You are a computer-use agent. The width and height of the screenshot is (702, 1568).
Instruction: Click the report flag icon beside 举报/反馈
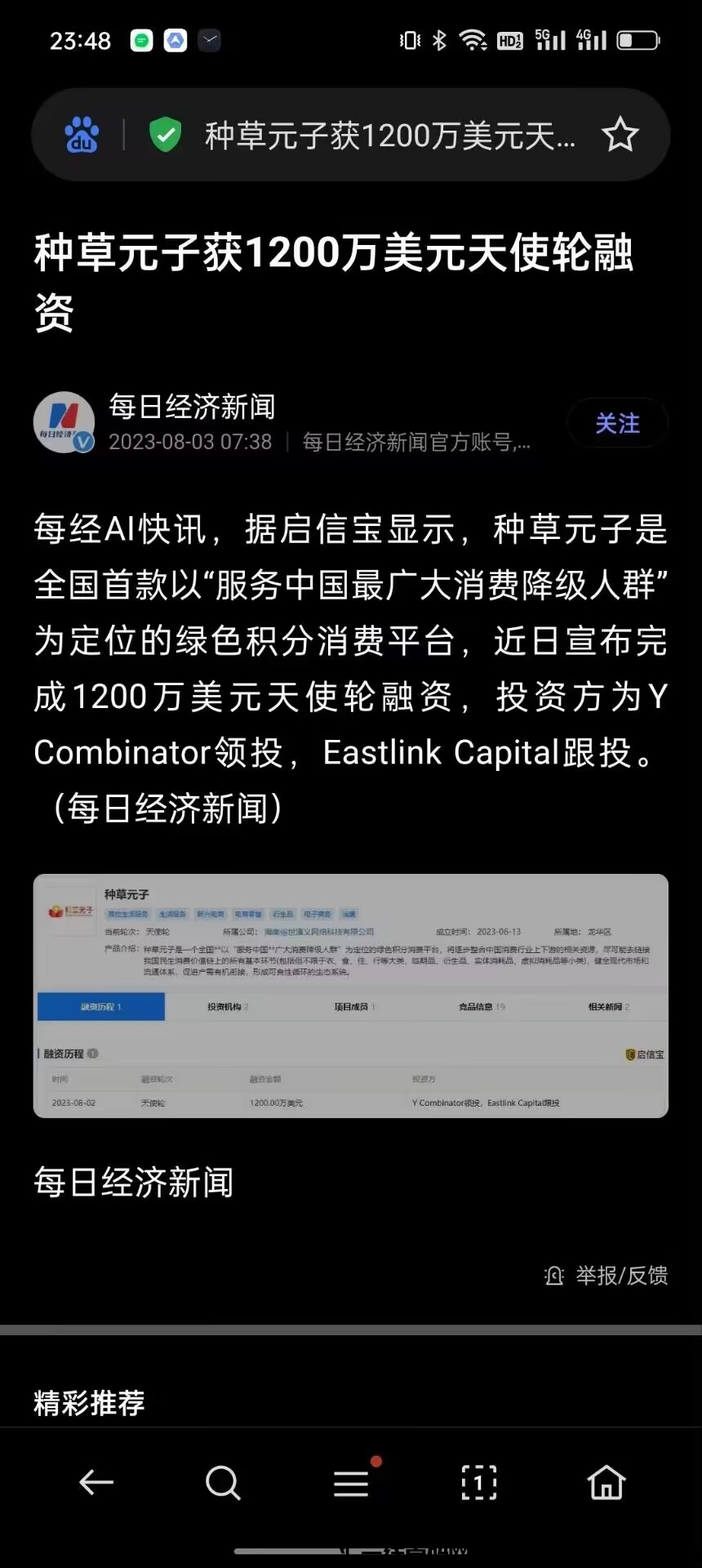(554, 1276)
